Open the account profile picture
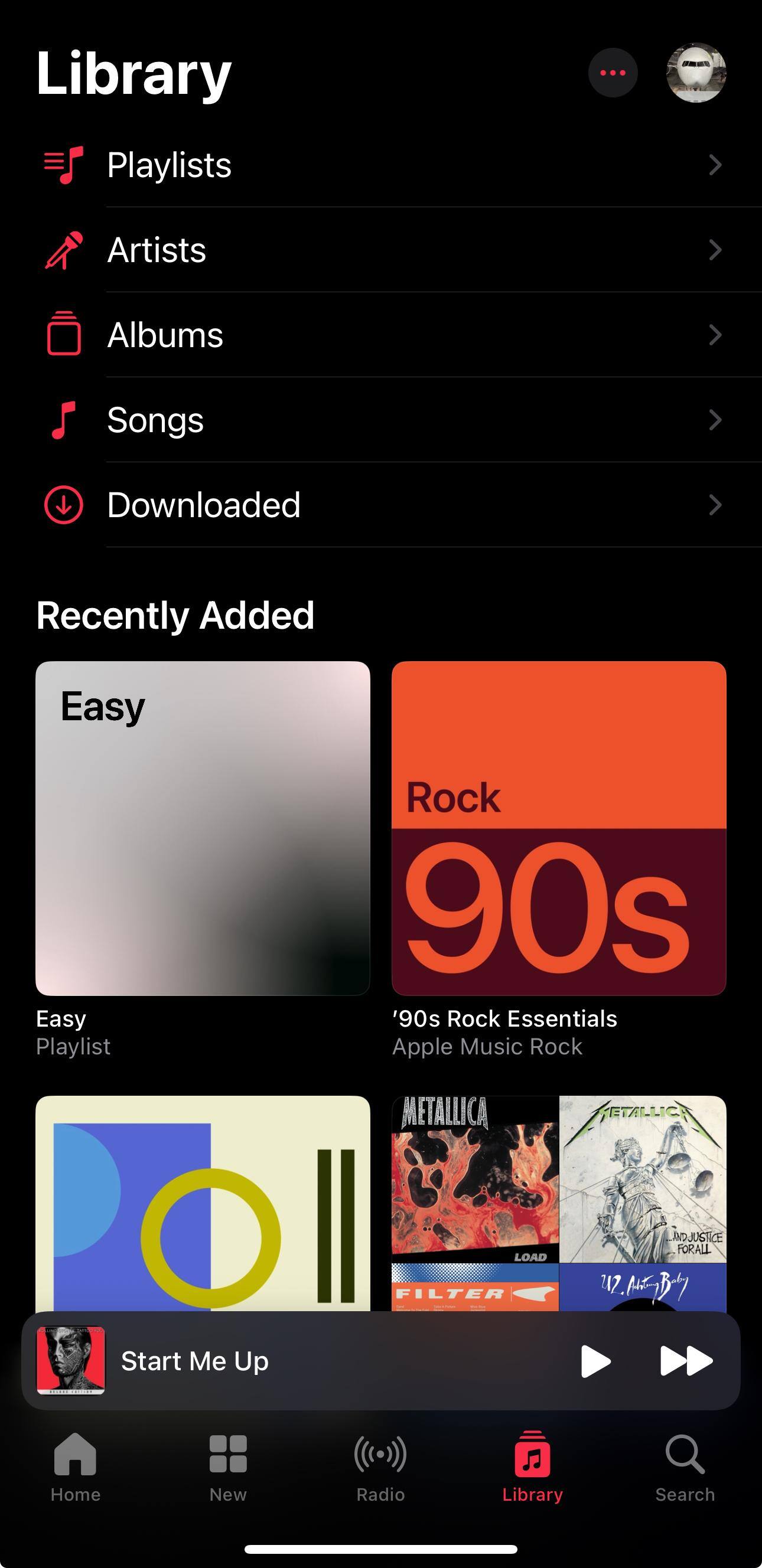762x1568 pixels. [696, 73]
